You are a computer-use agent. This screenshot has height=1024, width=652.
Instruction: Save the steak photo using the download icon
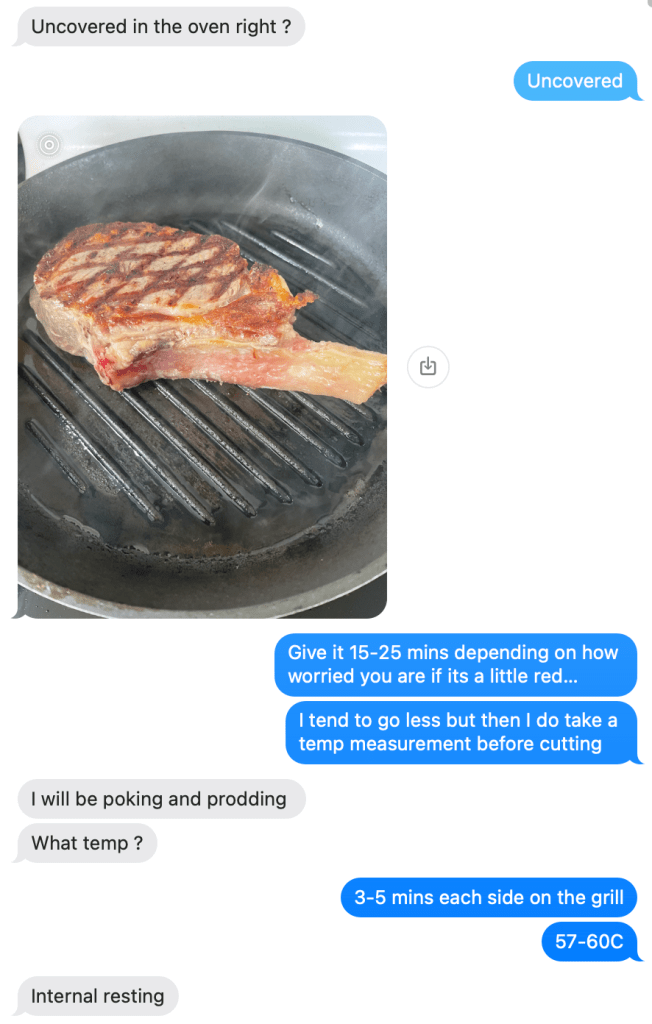pyautogui.click(x=428, y=367)
